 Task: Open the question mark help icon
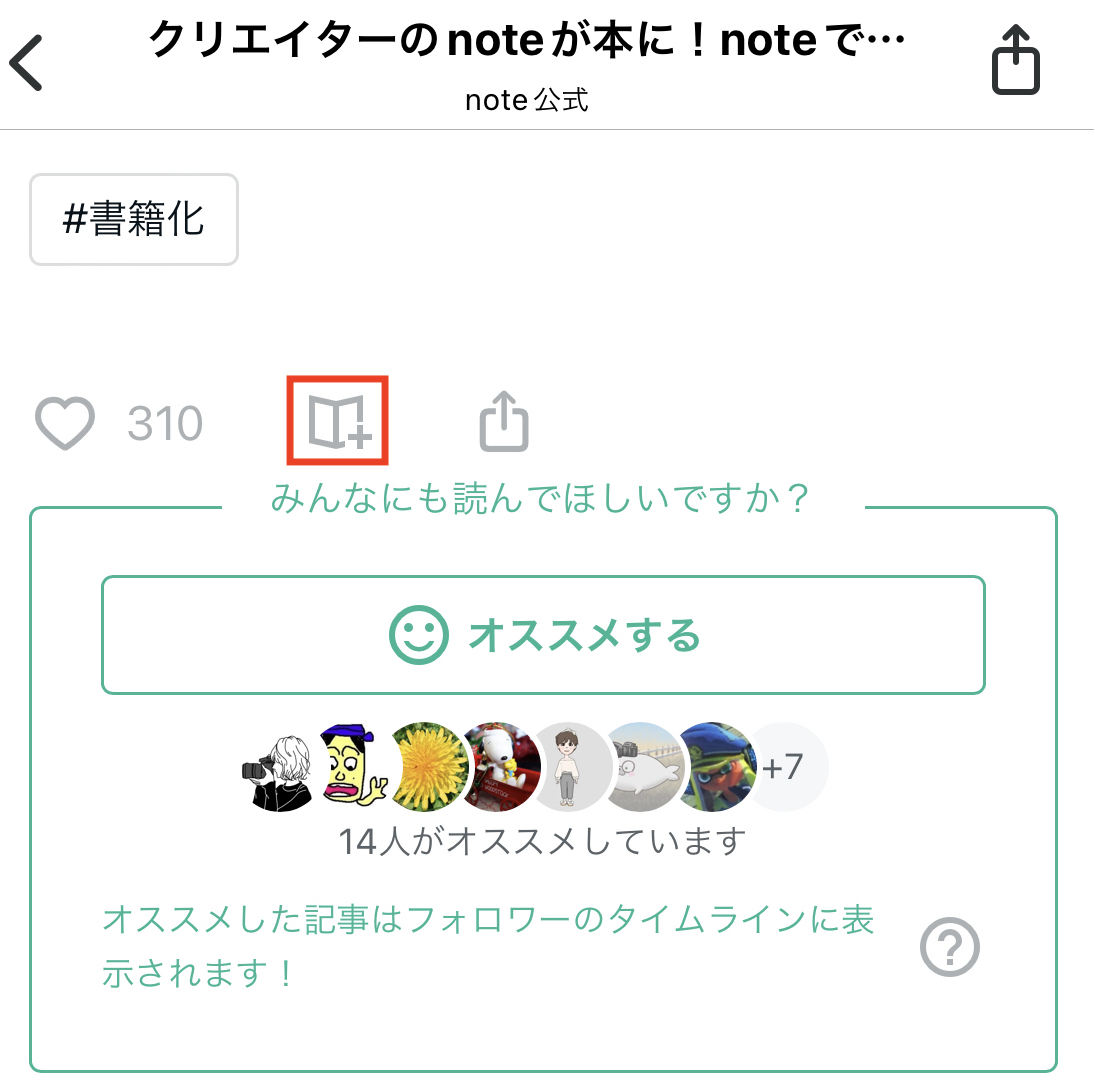[949, 947]
